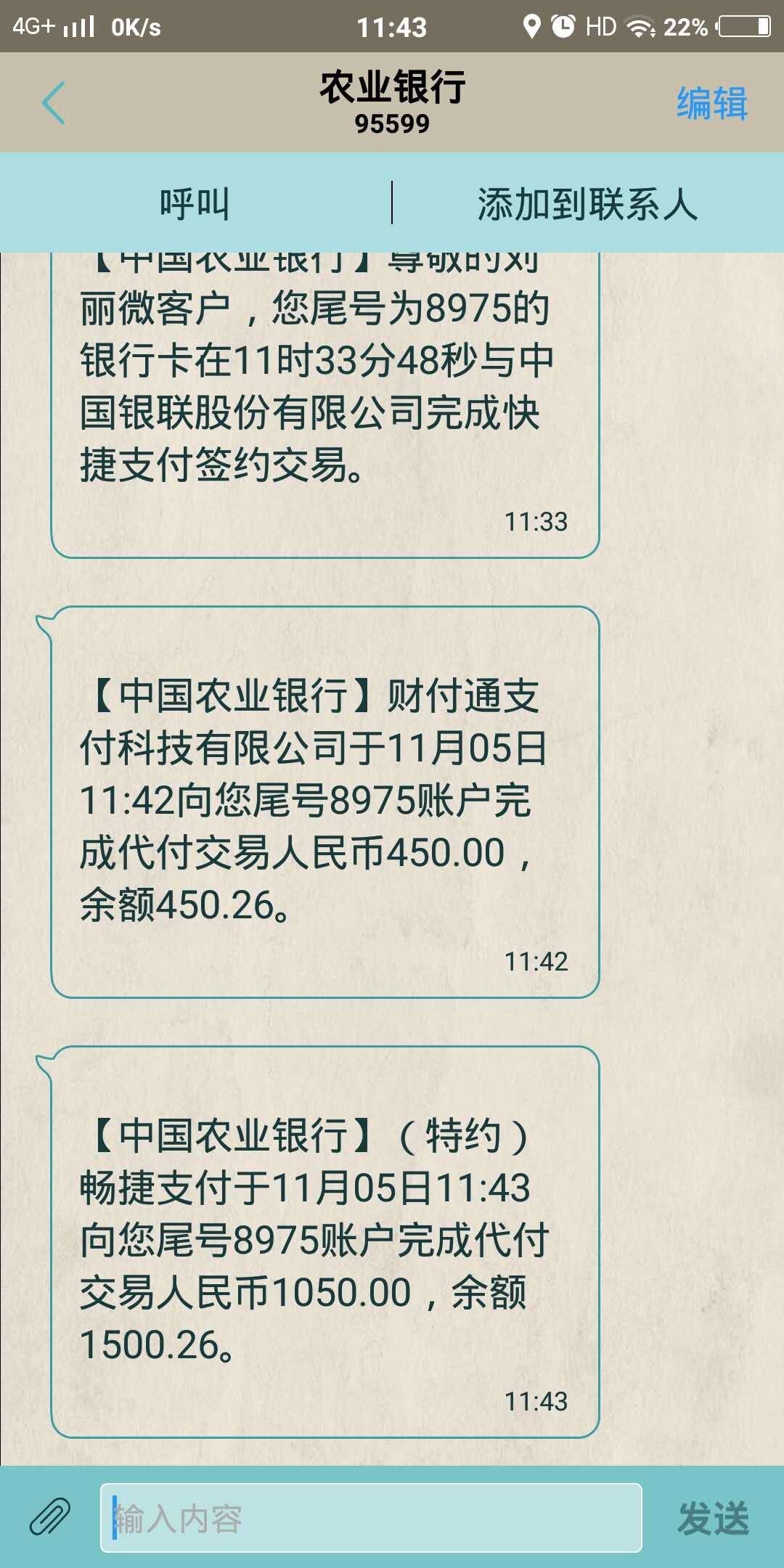Tap 编辑 to edit the conversation
Screen dimensions: 784x1568
point(711,102)
